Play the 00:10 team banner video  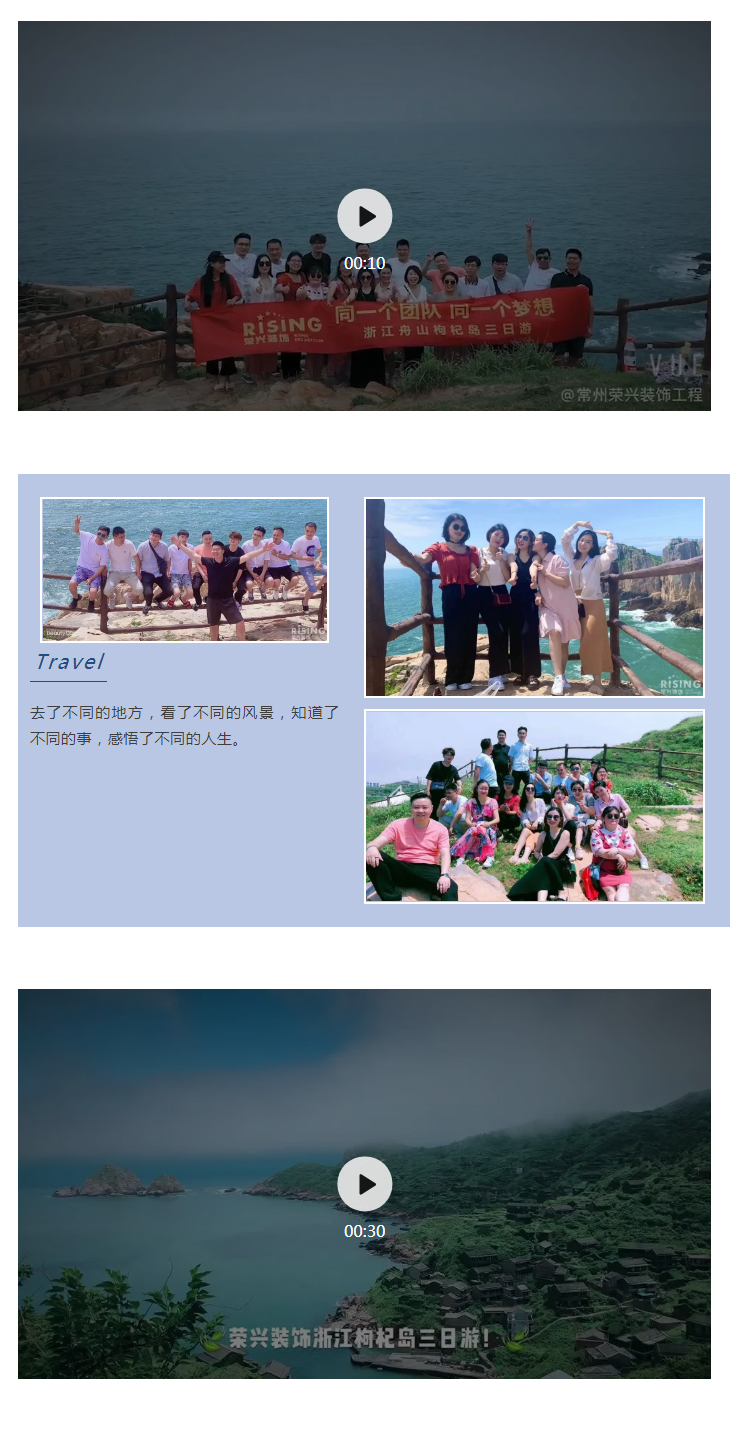click(x=364, y=216)
